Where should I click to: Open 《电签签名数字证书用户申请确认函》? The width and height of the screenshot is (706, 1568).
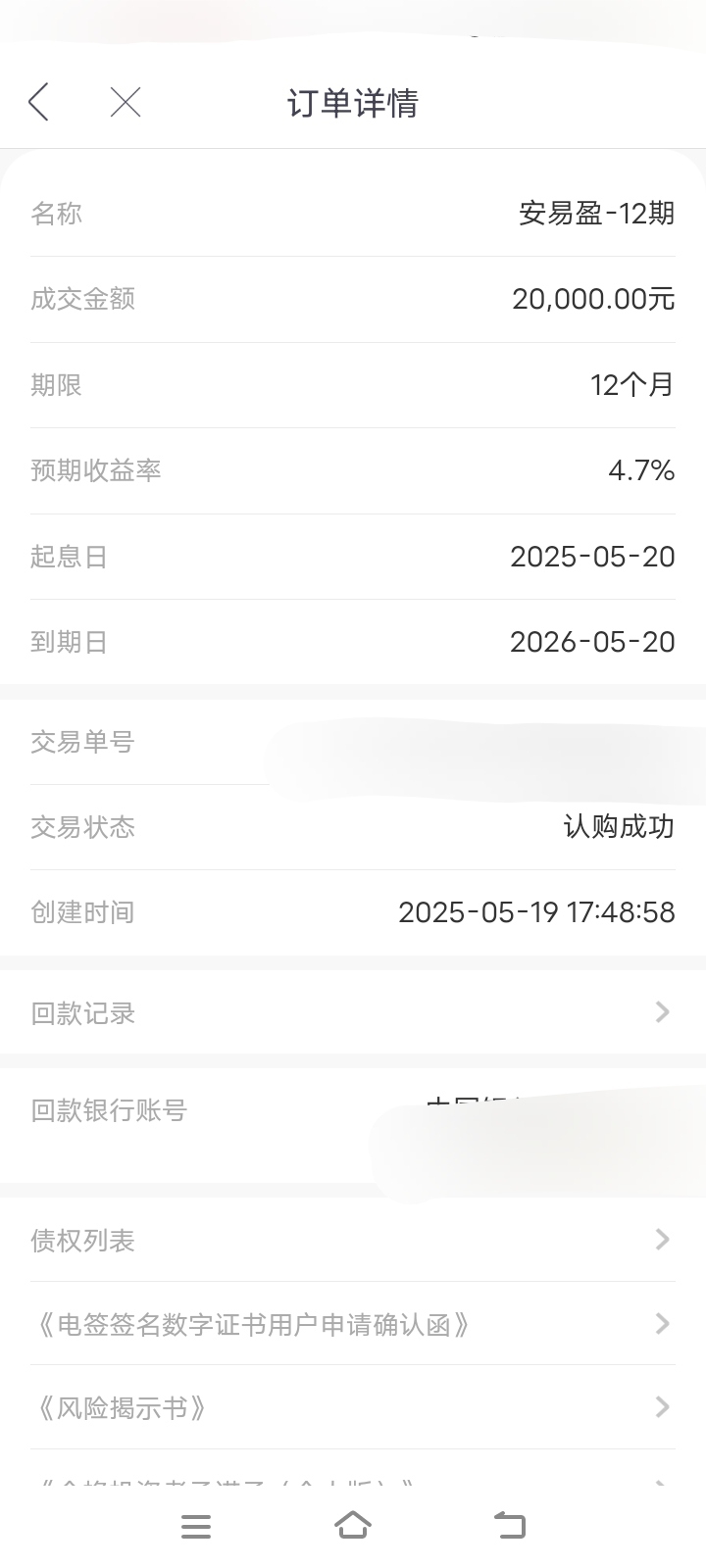[353, 1324]
